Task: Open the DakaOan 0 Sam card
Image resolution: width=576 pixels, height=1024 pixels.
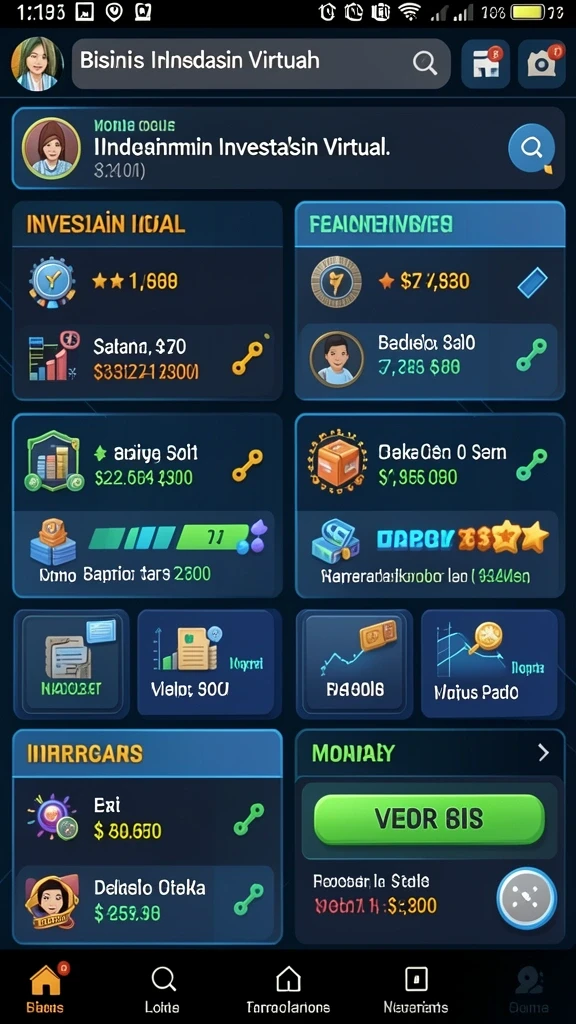Action: (430, 464)
